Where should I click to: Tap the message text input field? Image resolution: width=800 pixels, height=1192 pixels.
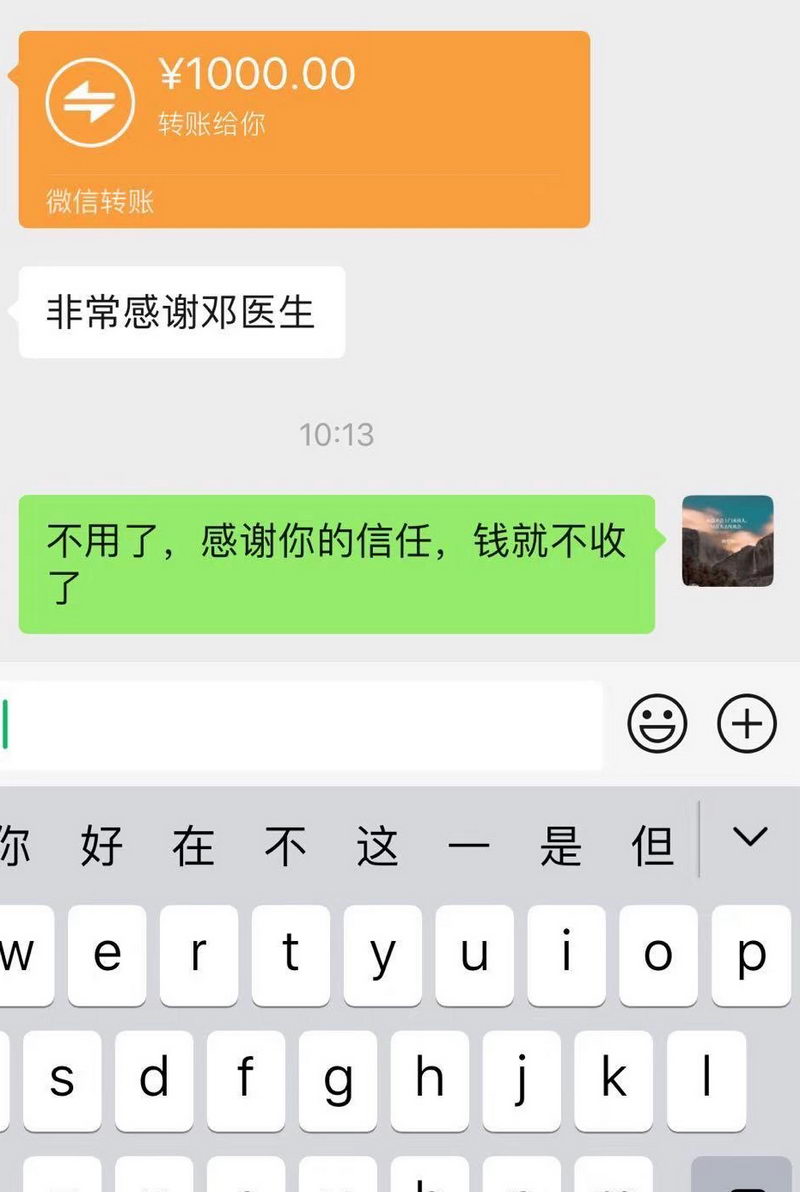click(300, 725)
